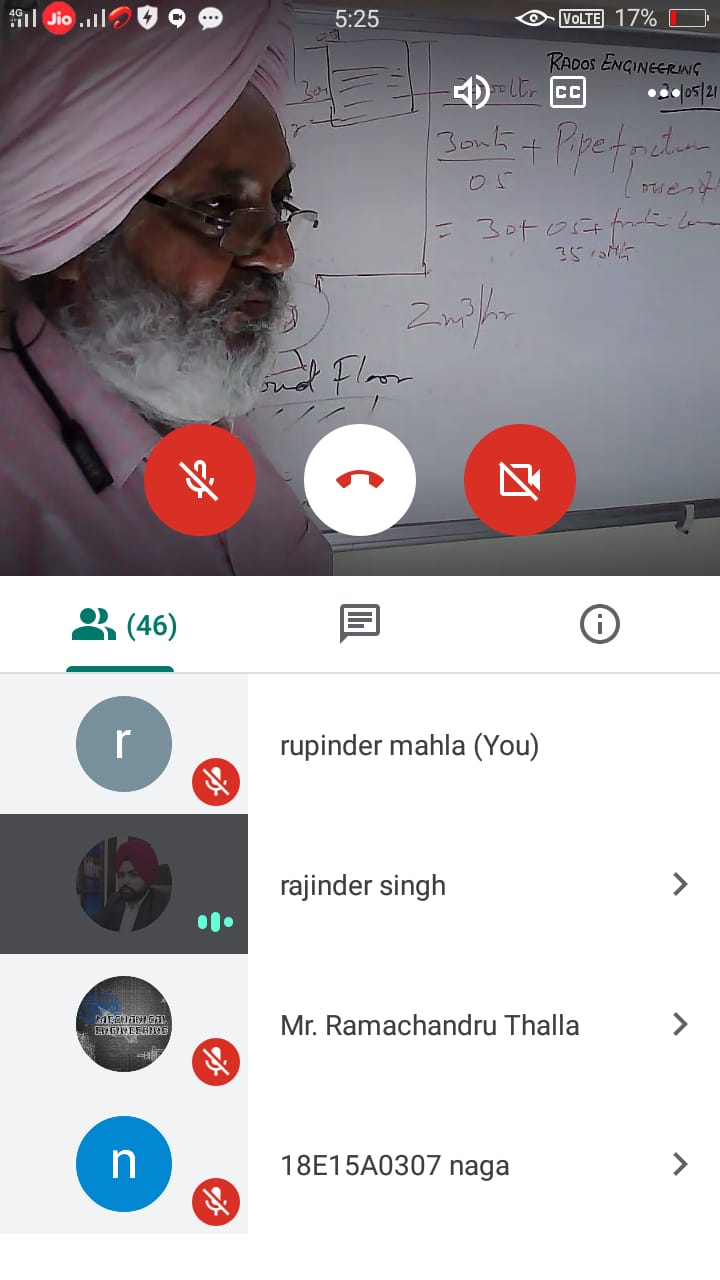The height and width of the screenshot is (1280, 720).
Task: Switch to the participants tab
Action: point(122,626)
